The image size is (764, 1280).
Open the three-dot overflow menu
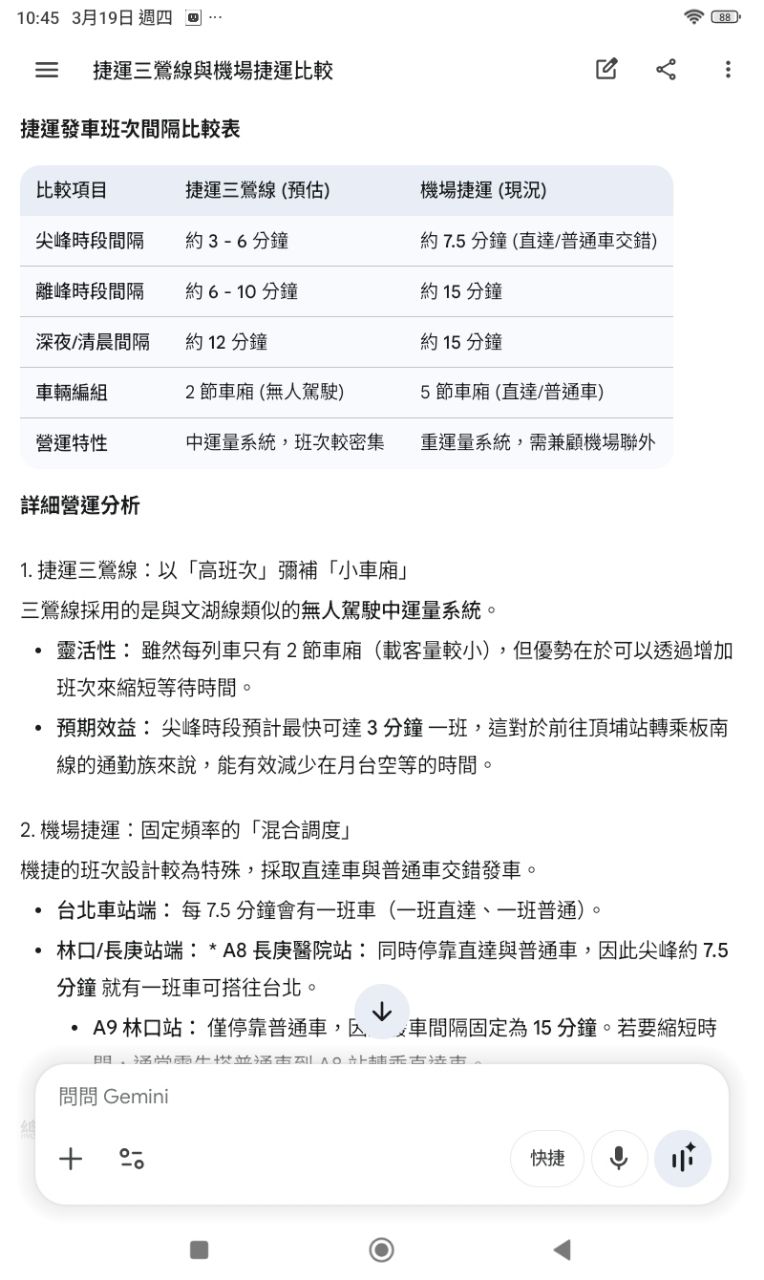728,69
